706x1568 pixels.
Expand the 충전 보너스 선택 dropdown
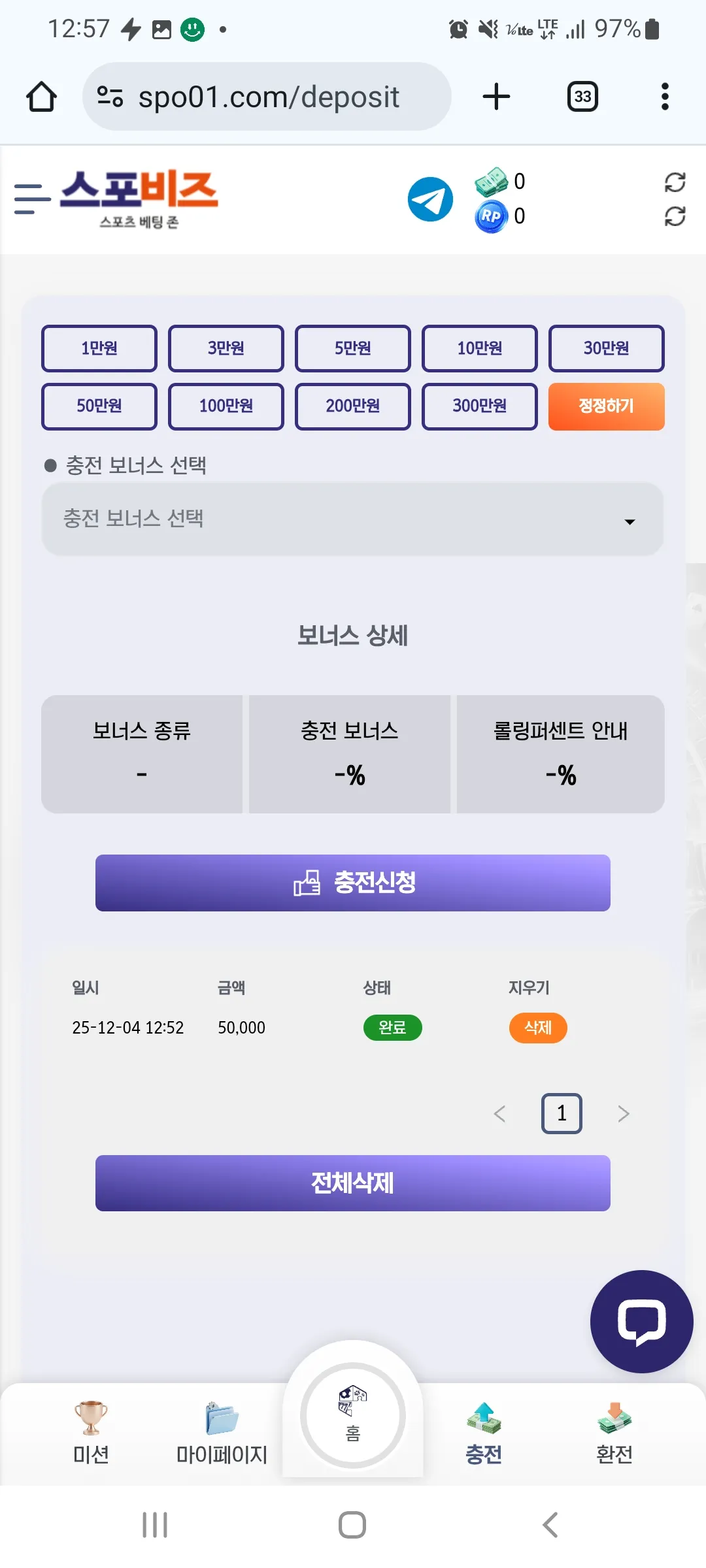tap(353, 519)
